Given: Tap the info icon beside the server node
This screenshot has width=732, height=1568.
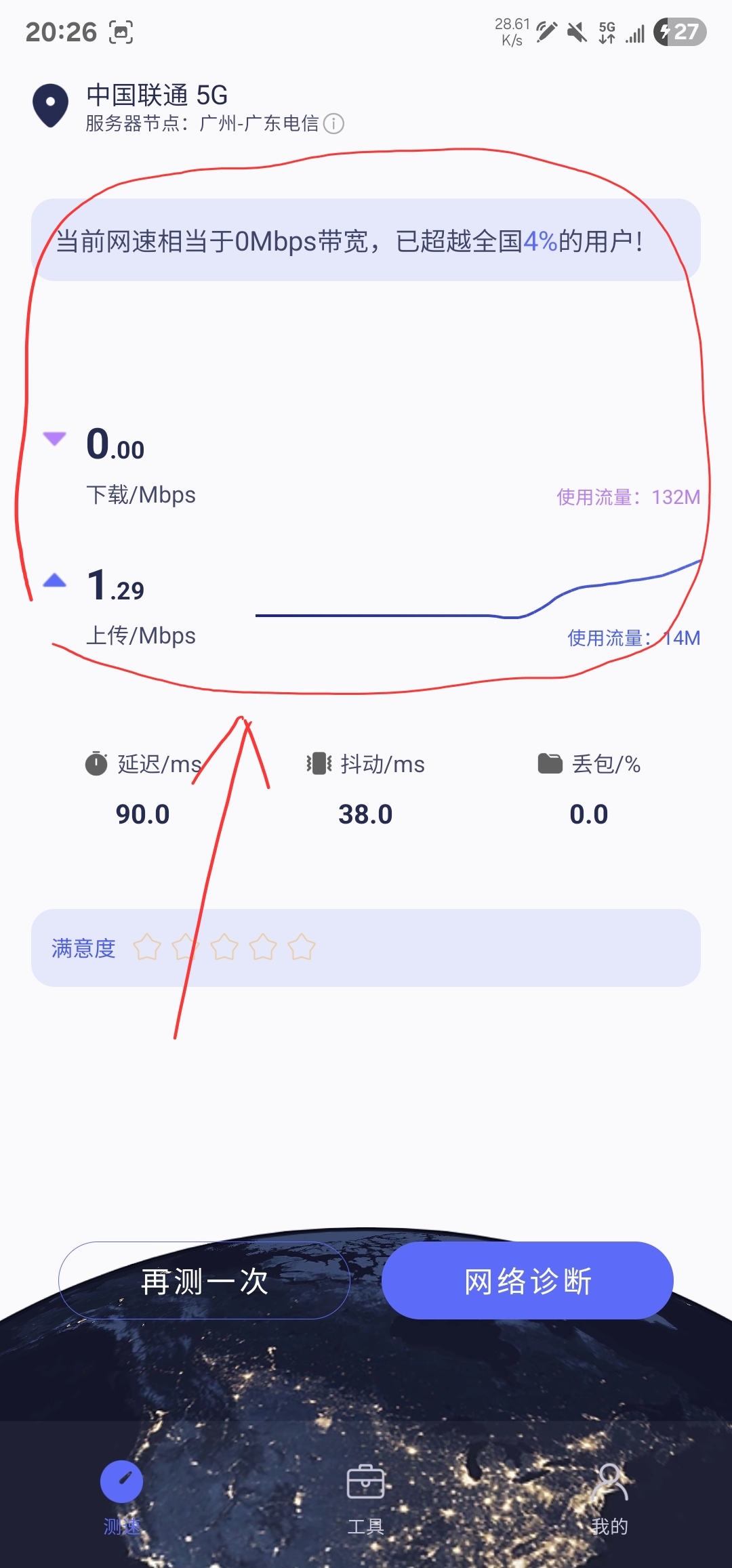Looking at the screenshot, I should (x=333, y=124).
